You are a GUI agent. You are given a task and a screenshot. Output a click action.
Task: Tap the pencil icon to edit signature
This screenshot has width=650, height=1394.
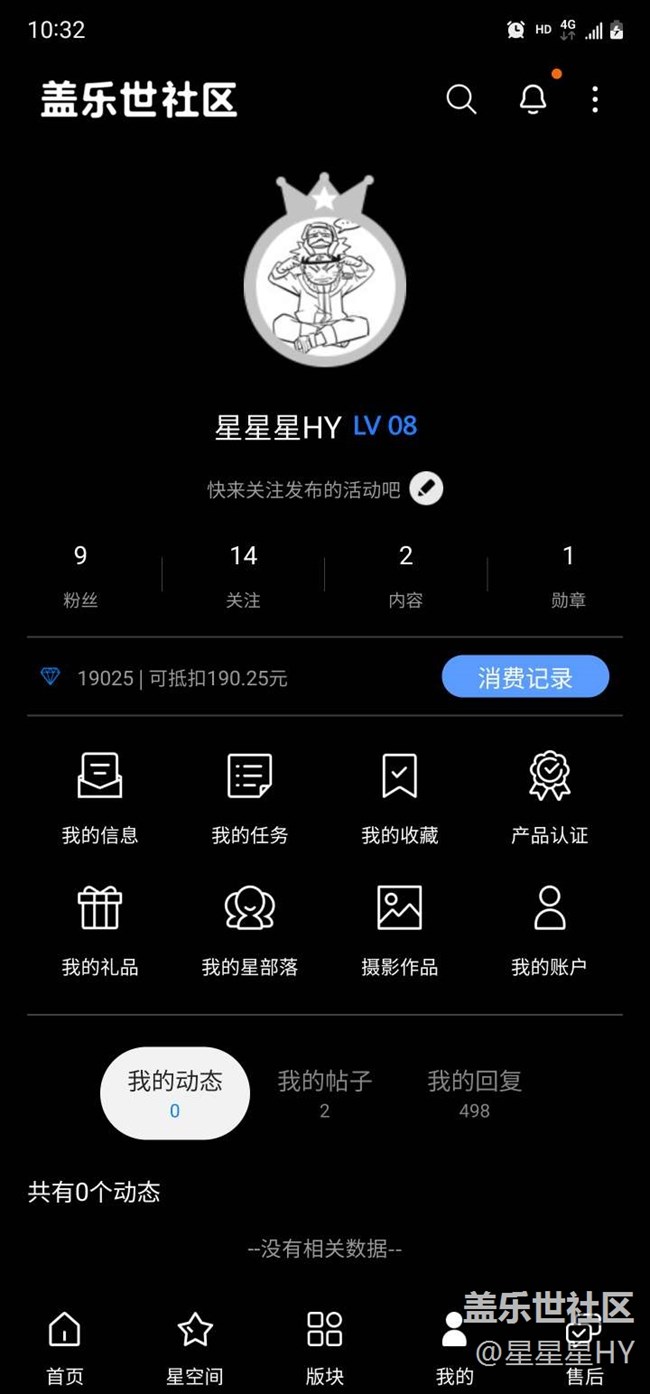point(426,489)
